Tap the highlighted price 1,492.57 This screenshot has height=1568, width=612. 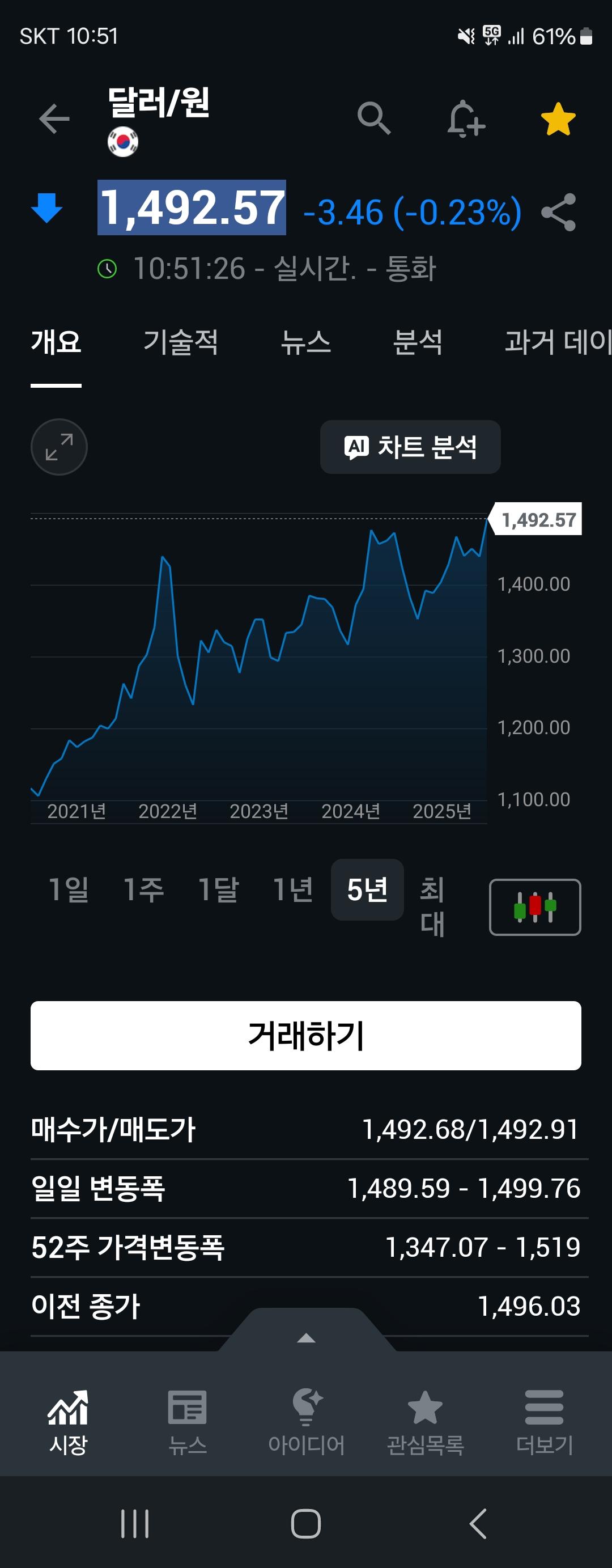[190, 210]
